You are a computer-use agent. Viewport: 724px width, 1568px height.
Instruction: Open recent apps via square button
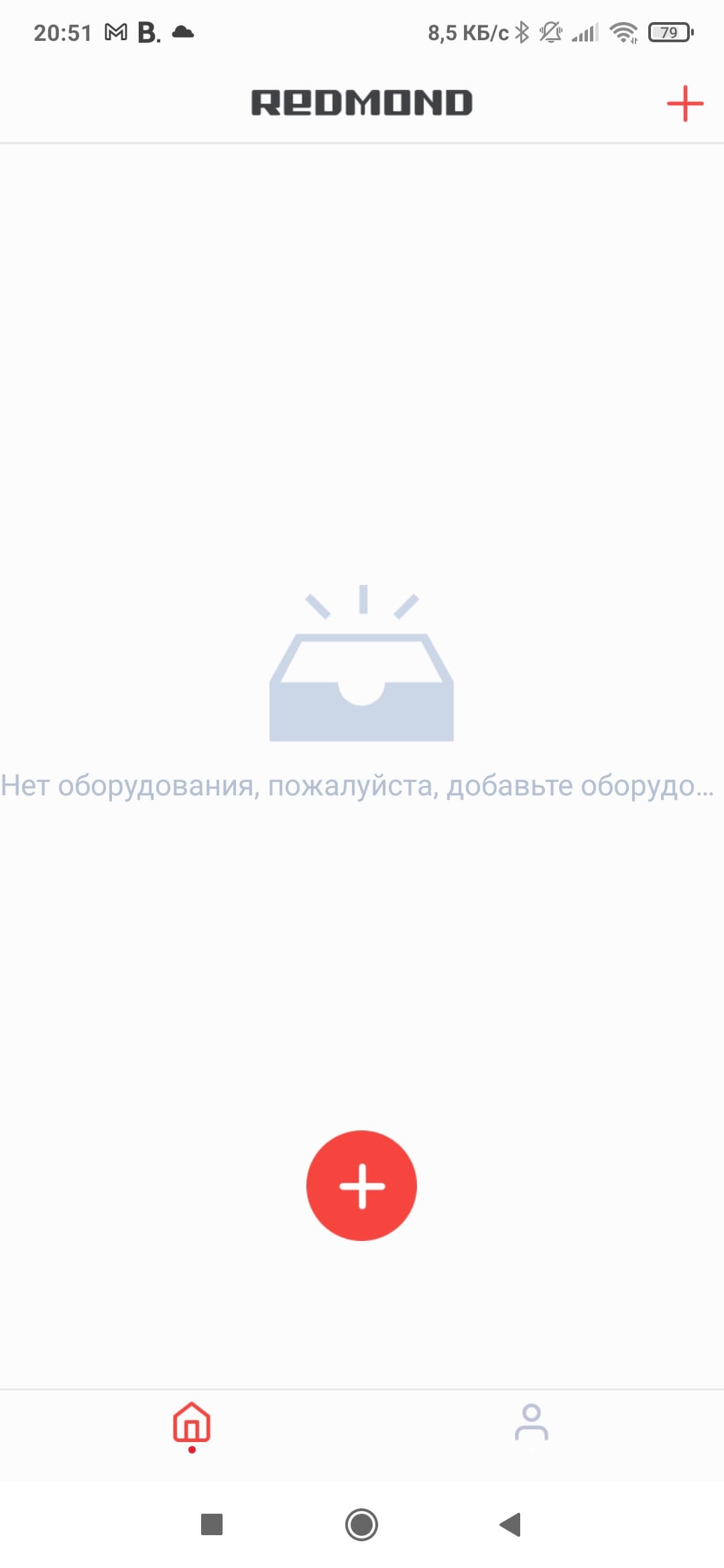(212, 1524)
